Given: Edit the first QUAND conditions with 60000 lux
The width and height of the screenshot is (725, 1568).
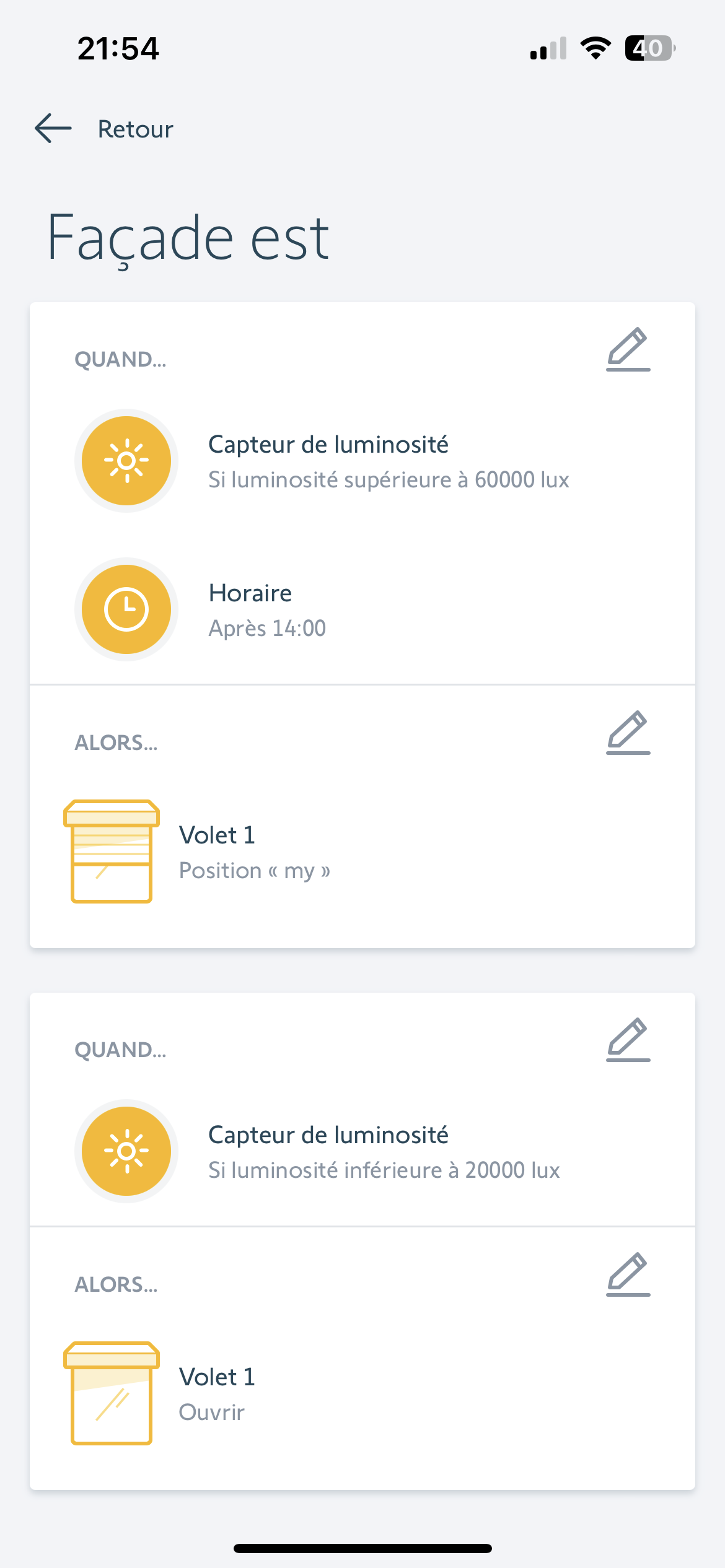Looking at the screenshot, I should (x=628, y=349).
